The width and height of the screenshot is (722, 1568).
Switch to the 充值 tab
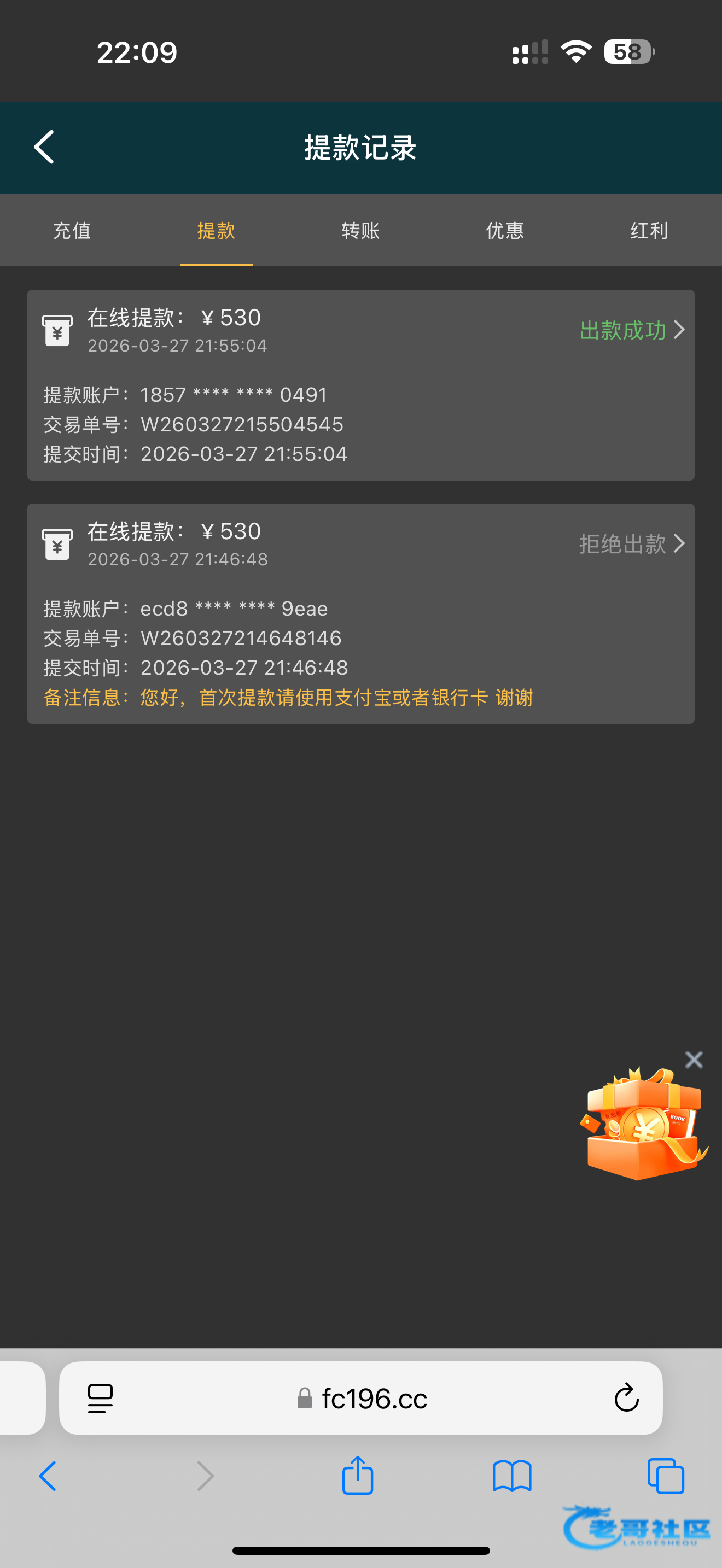pyautogui.click(x=72, y=231)
